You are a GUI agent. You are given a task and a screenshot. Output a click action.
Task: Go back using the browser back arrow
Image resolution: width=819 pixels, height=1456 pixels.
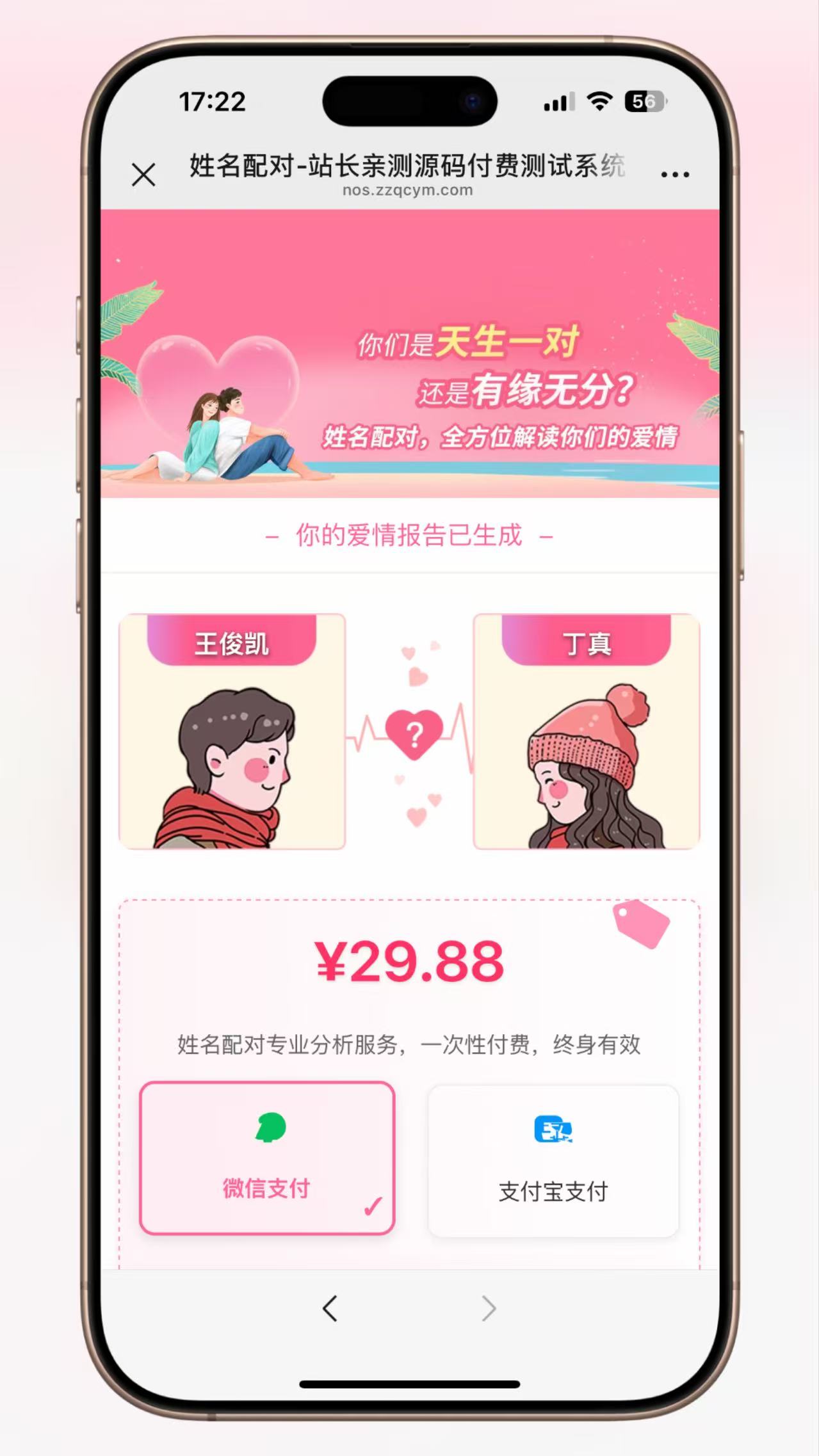tap(330, 1308)
